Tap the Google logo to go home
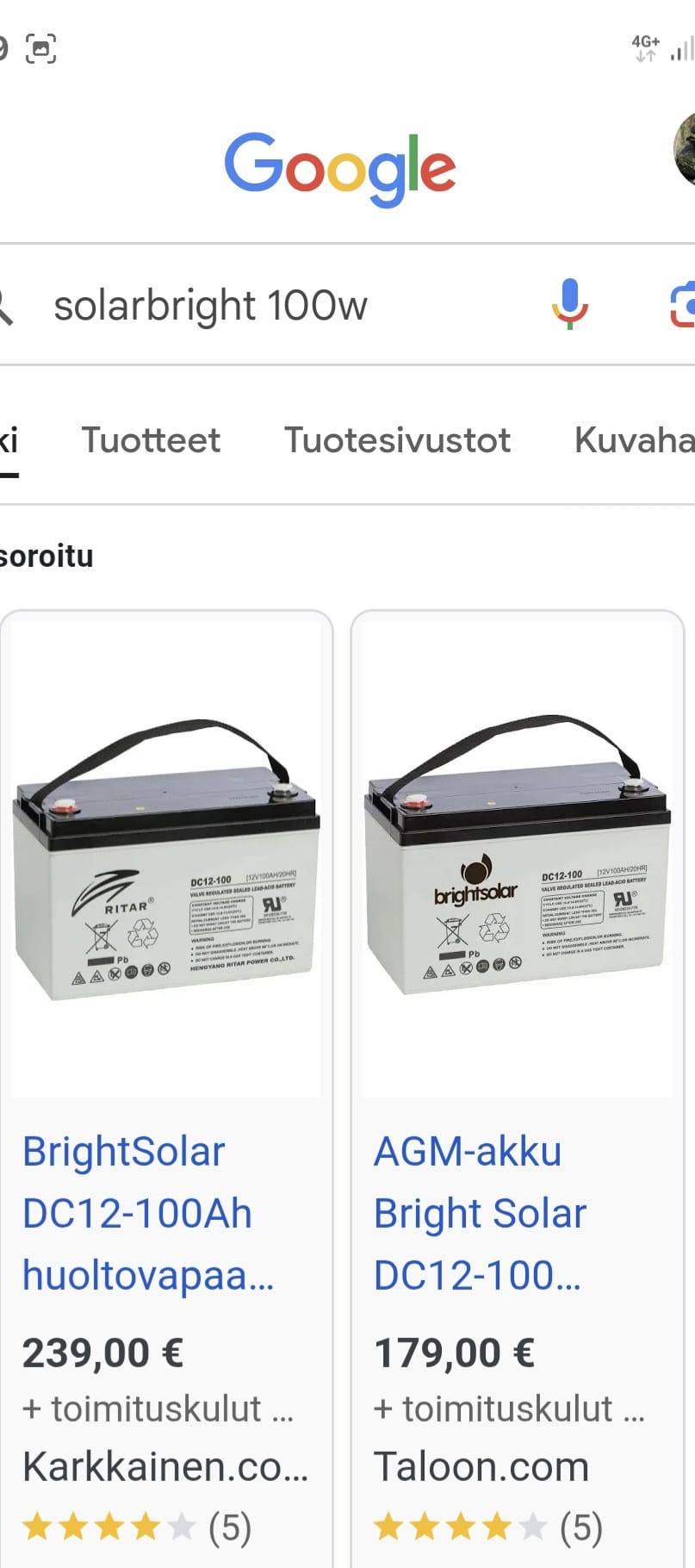The height and width of the screenshot is (1568, 695). click(341, 165)
